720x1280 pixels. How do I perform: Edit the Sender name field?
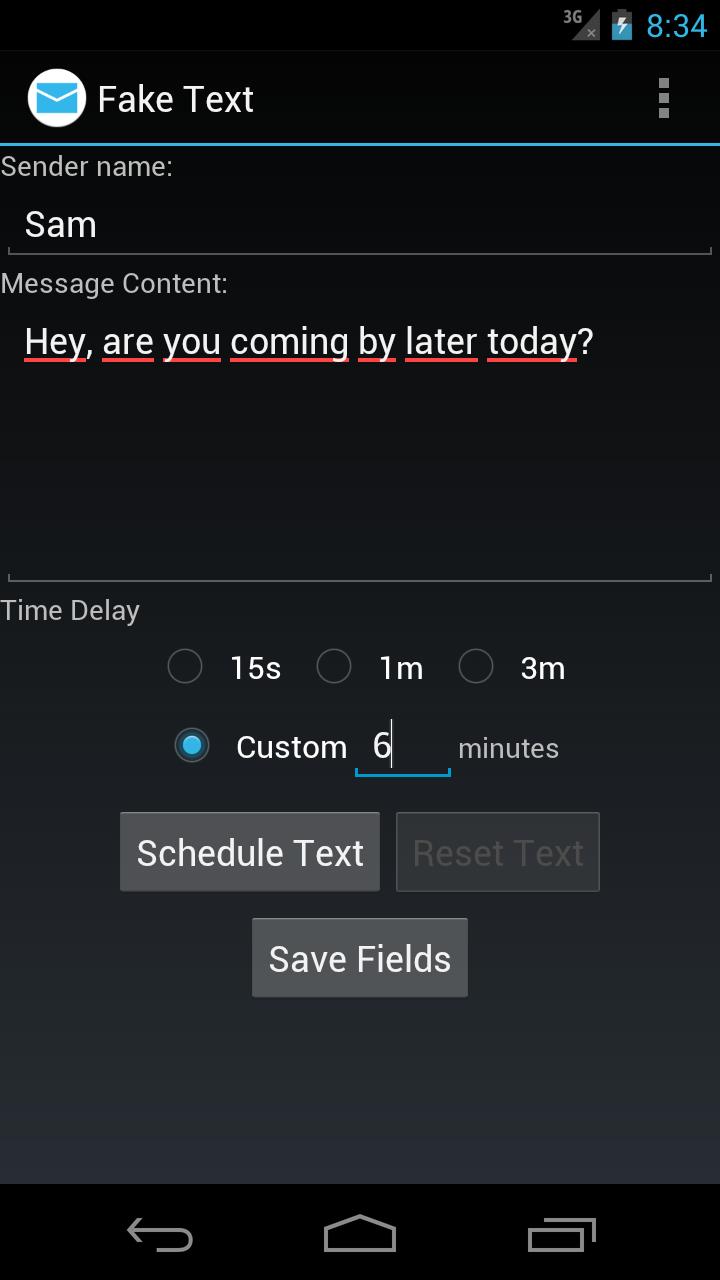[360, 225]
